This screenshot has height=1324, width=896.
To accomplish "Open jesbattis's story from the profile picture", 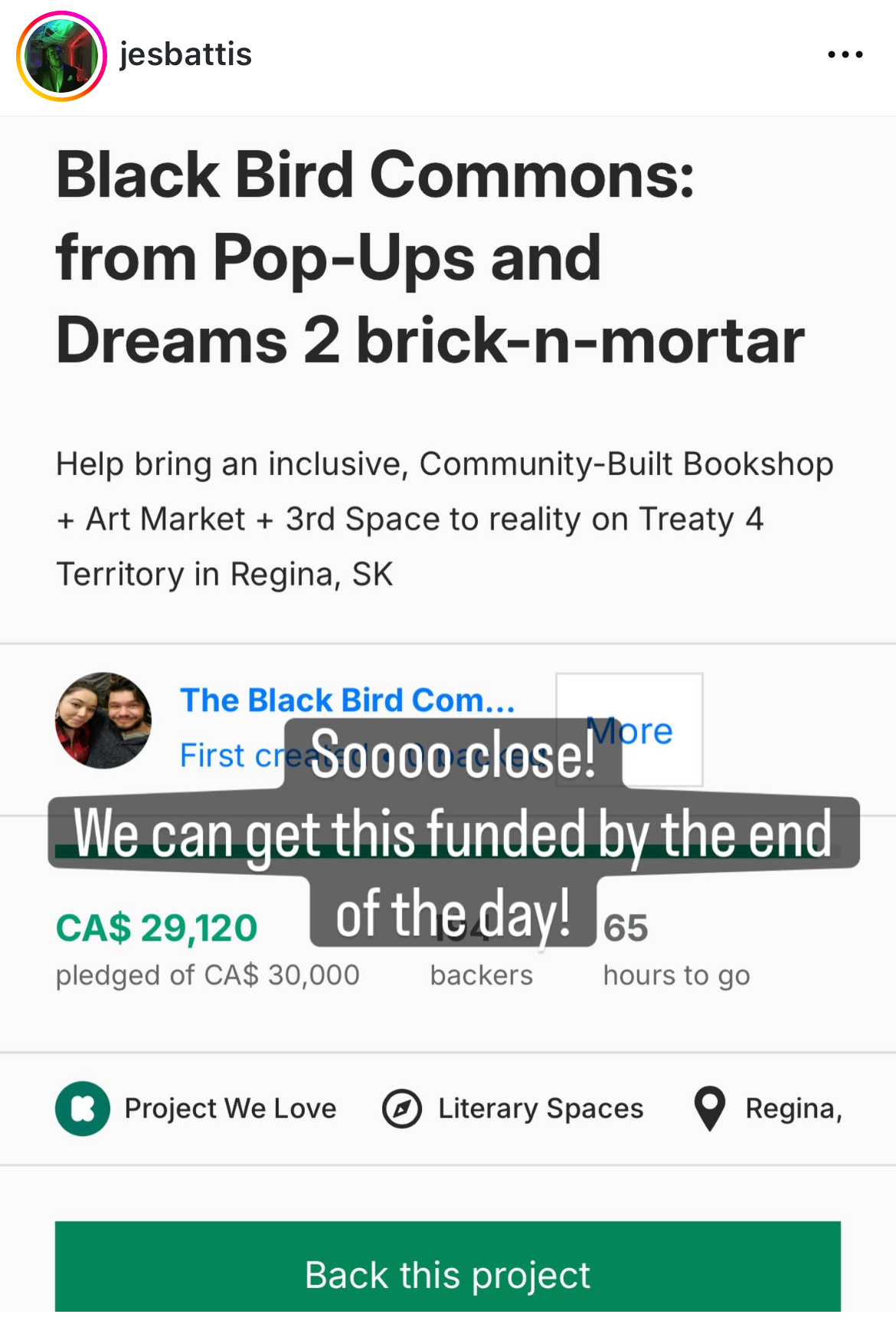I will [61, 56].
